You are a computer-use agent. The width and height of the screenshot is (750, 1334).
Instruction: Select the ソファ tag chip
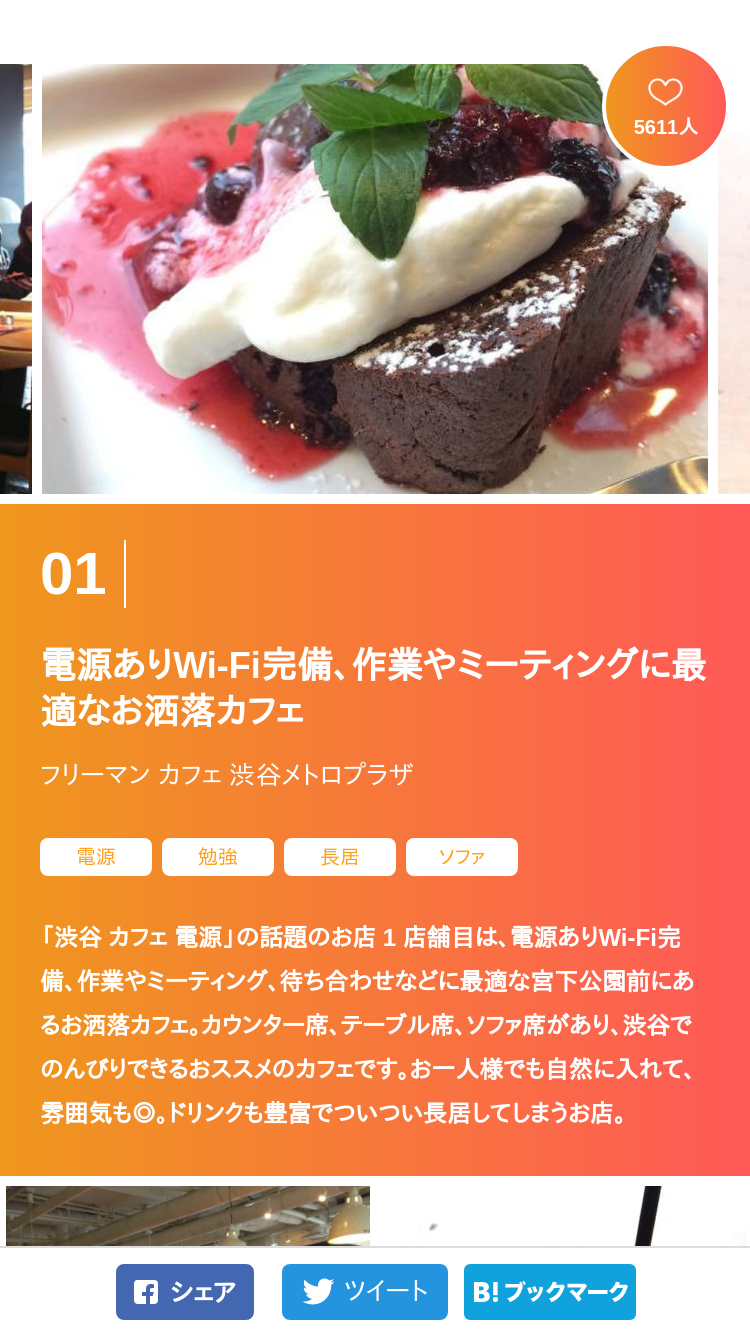coord(462,857)
